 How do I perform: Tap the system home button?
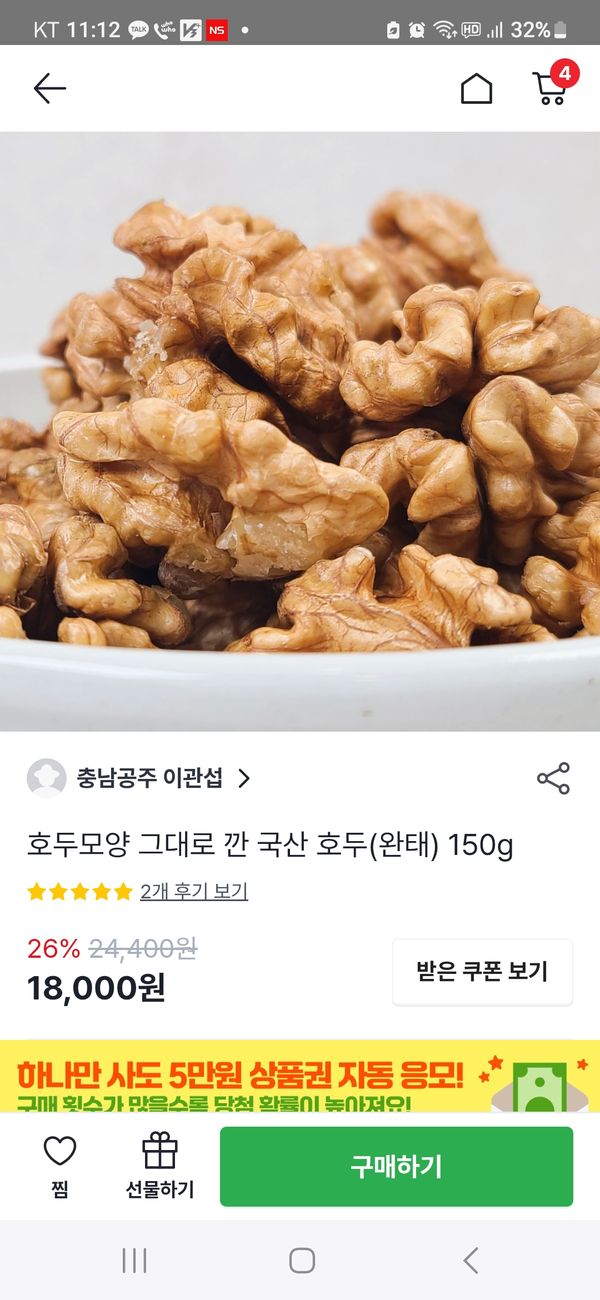click(x=302, y=1260)
